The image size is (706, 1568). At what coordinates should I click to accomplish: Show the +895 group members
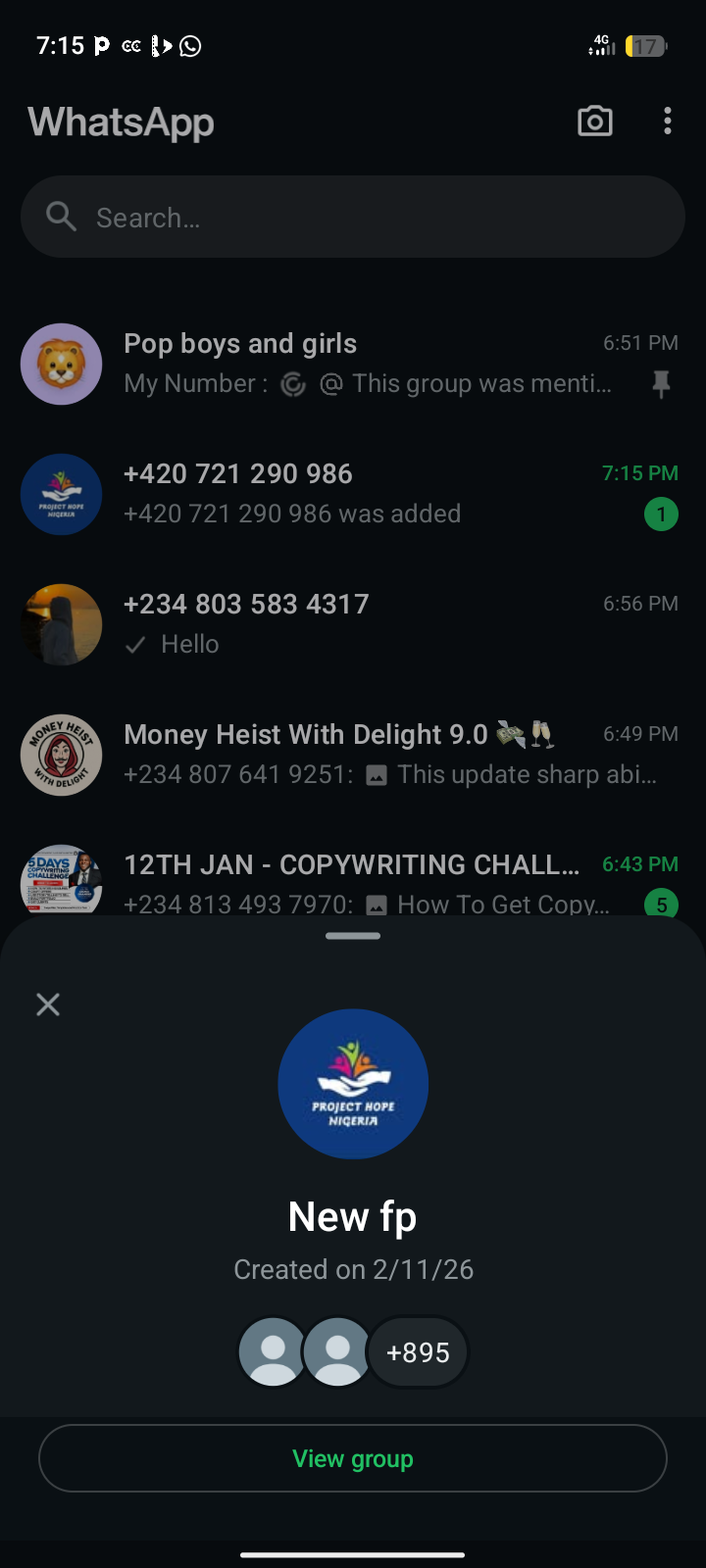[x=418, y=1352]
